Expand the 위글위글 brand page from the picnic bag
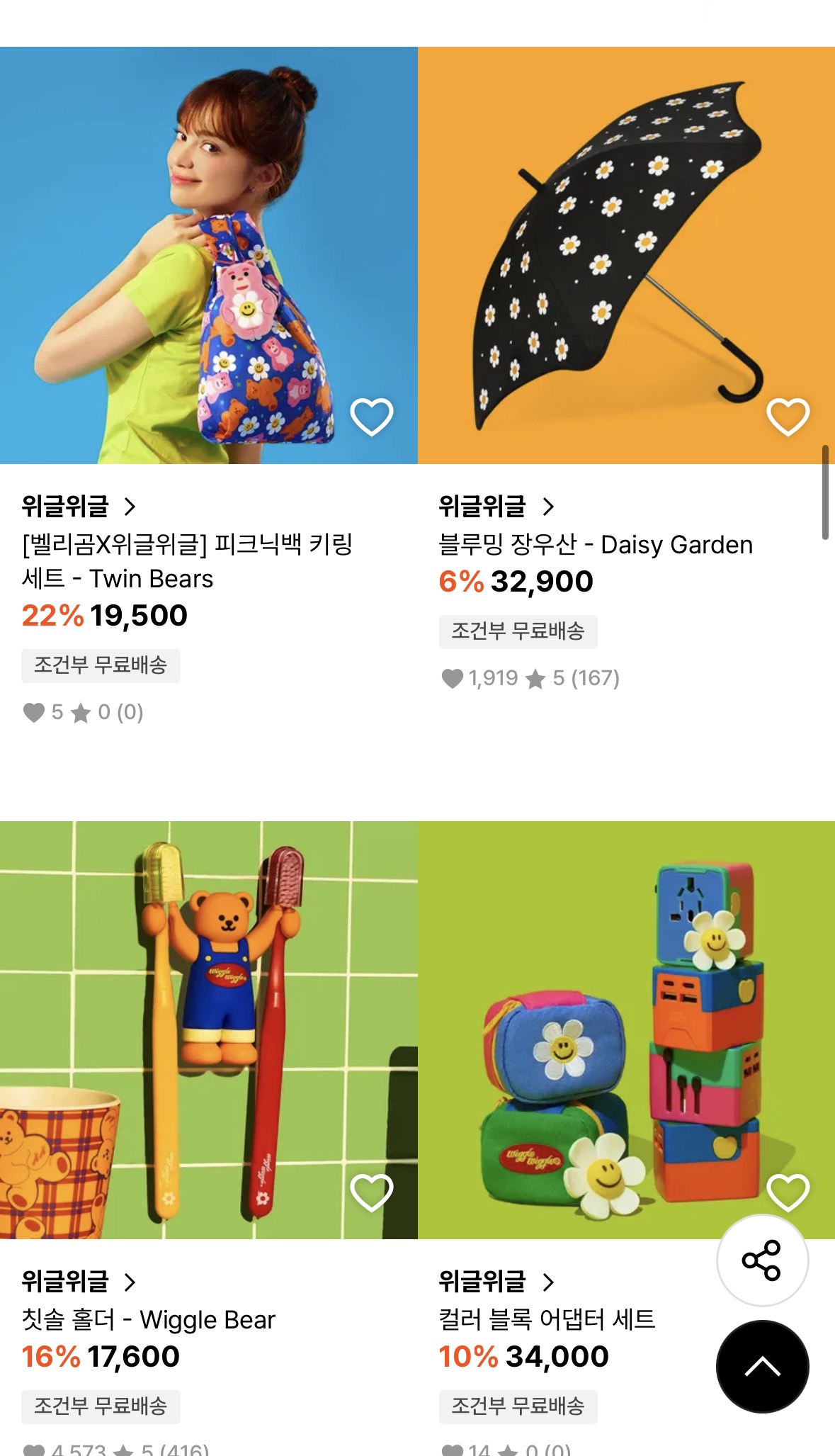Screen dimensions: 835x1456 pos(131,505)
